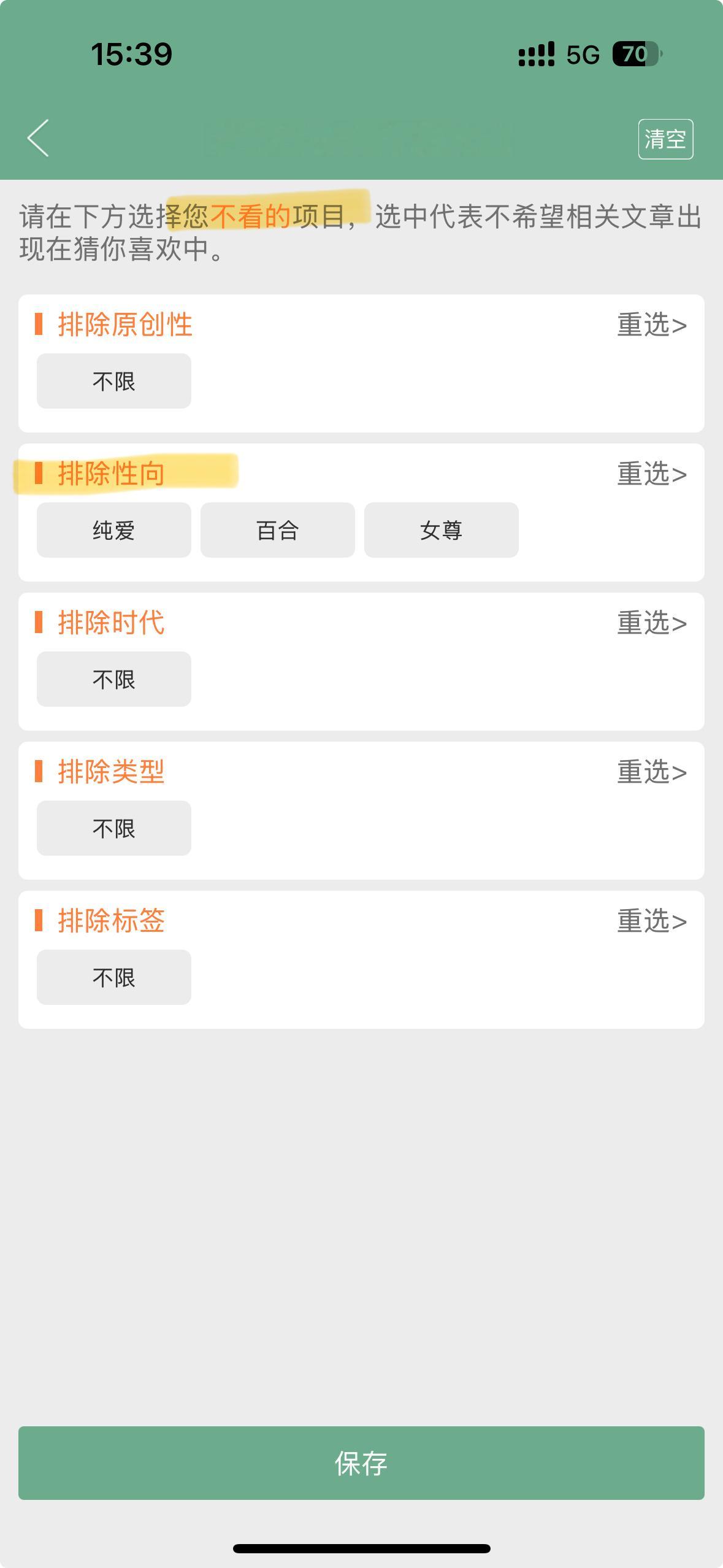This screenshot has width=723, height=1568.
Task: Tap the 不限 chip under 排除标签
Action: click(x=114, y=977)
